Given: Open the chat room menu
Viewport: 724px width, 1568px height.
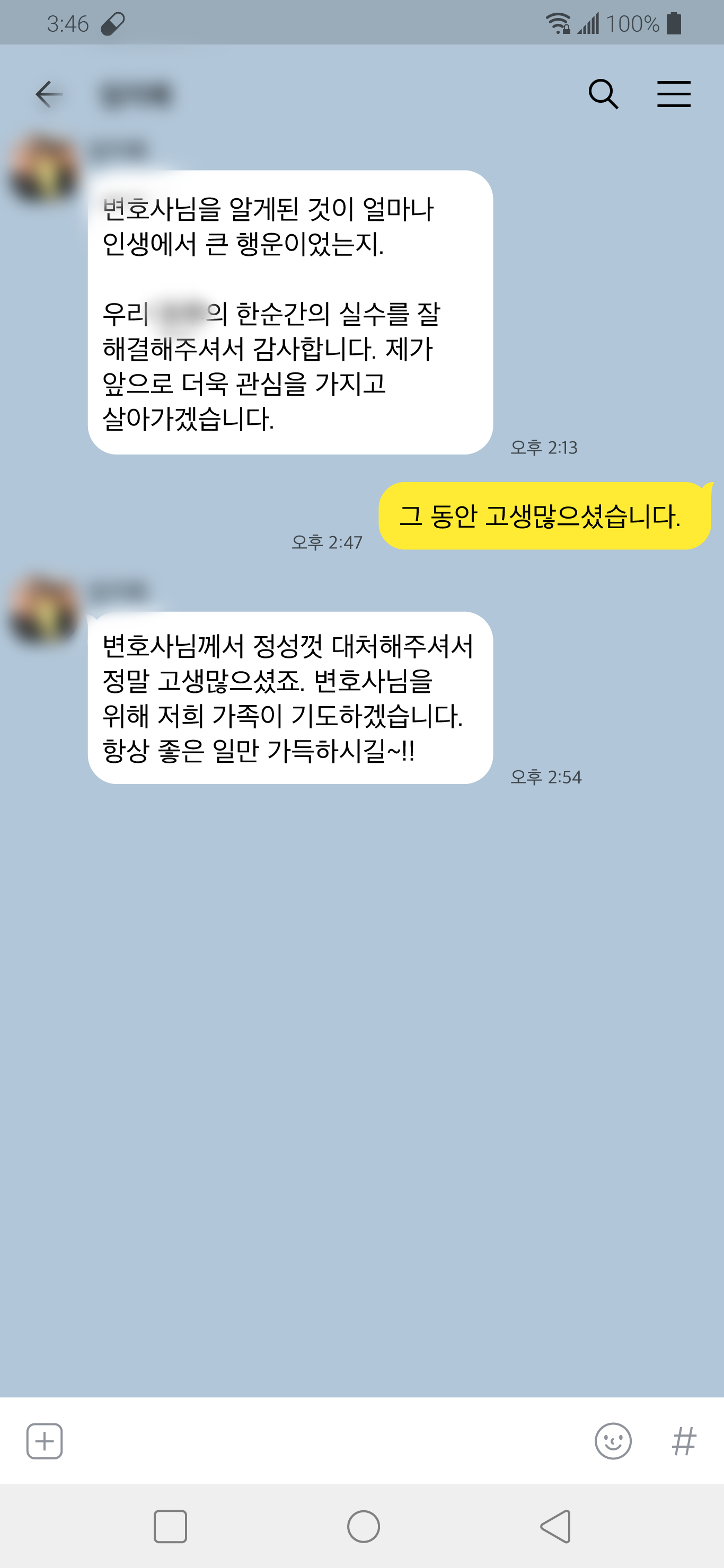Looking at the screenshot, I should tap(674, 94).
